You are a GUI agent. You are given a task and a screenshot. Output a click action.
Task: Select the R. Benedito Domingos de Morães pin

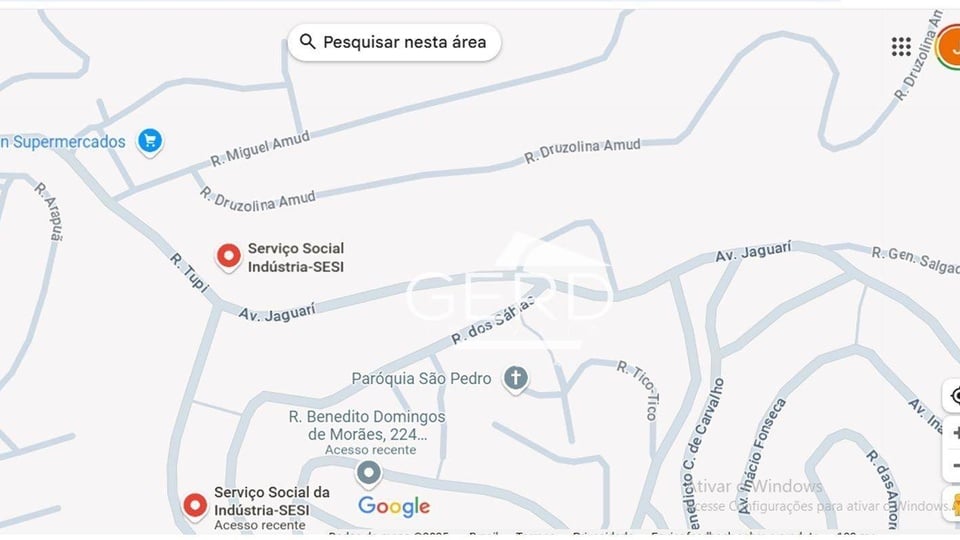click(370, 472)
